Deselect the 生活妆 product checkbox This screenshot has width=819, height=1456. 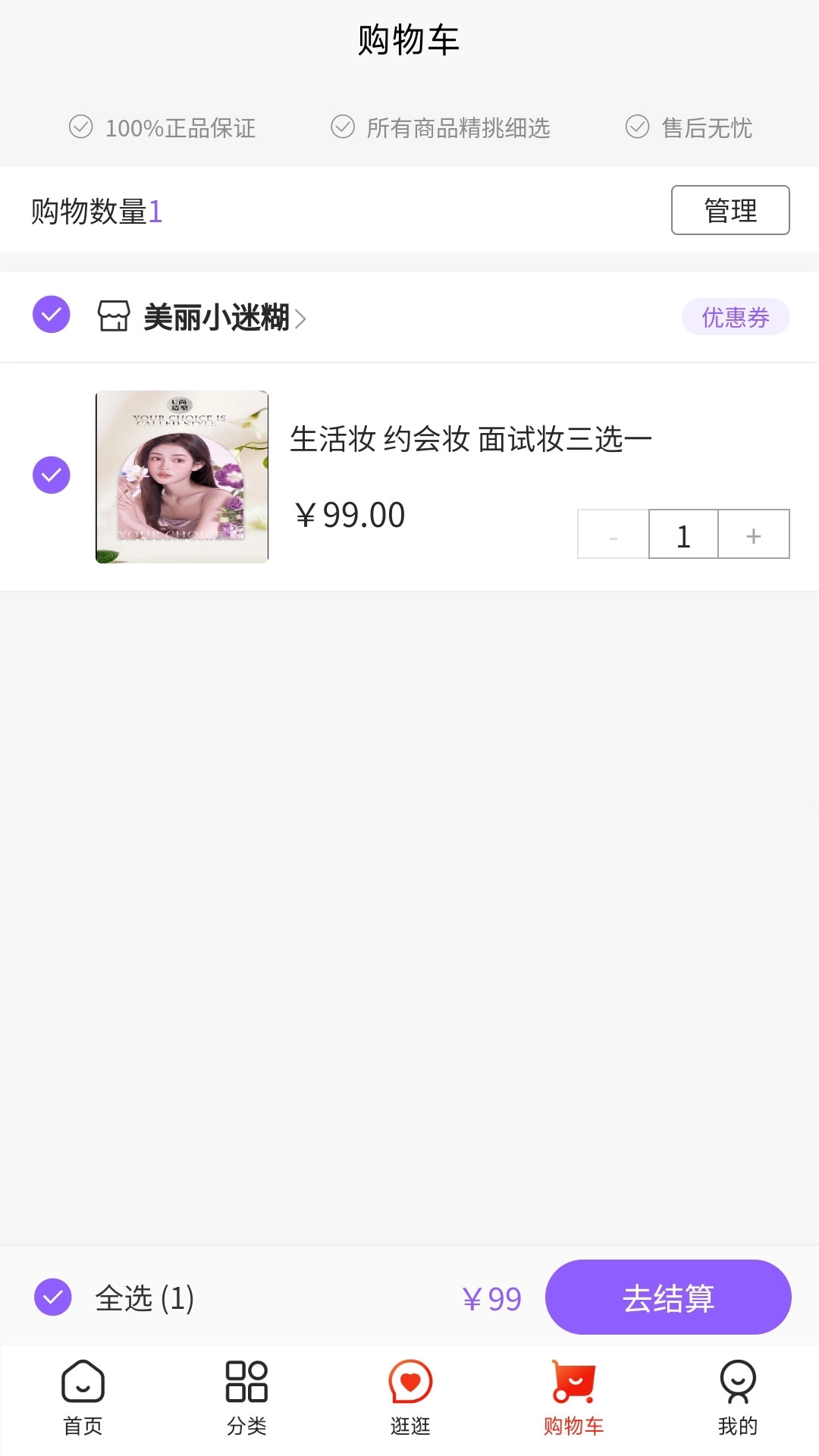point(51,475)
